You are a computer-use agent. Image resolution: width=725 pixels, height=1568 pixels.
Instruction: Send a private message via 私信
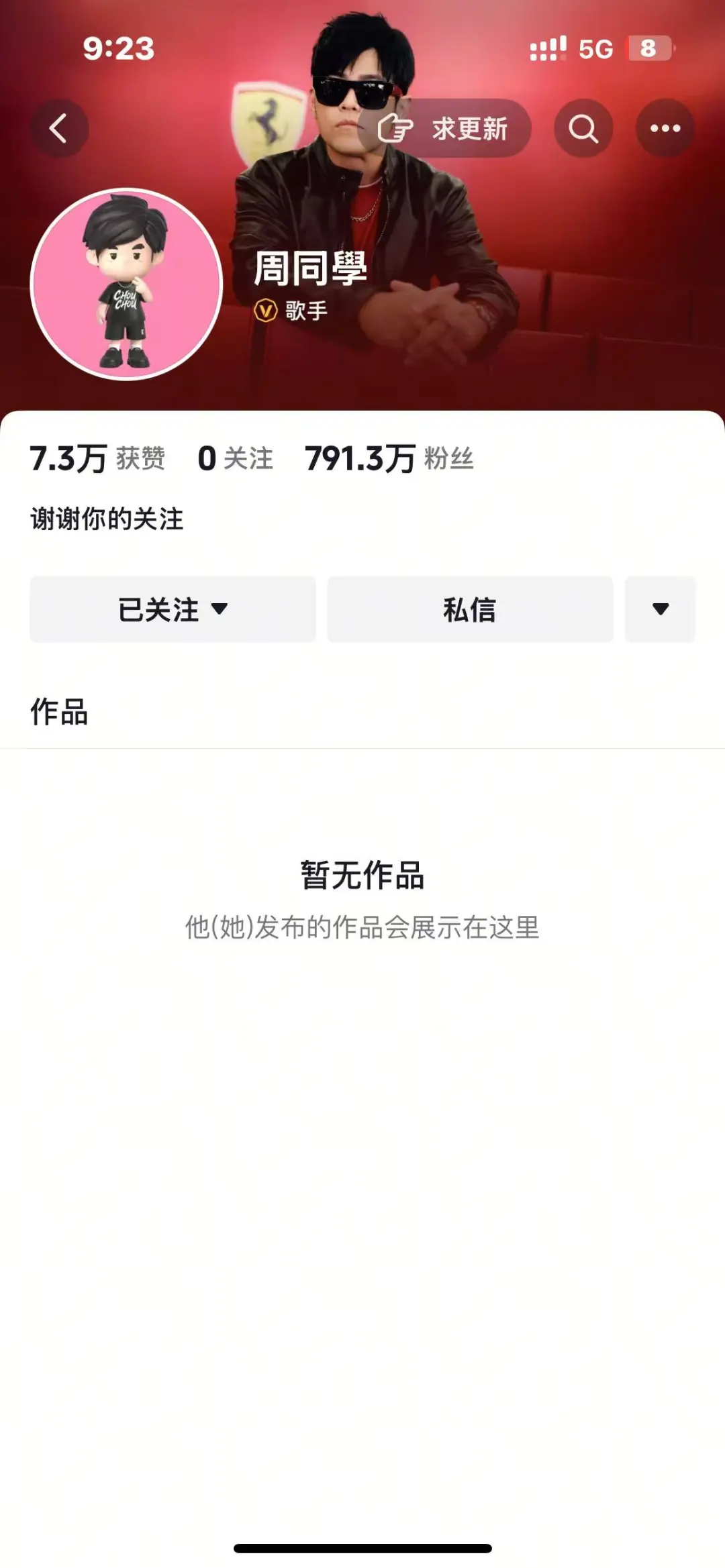click(x=470, y=609)
